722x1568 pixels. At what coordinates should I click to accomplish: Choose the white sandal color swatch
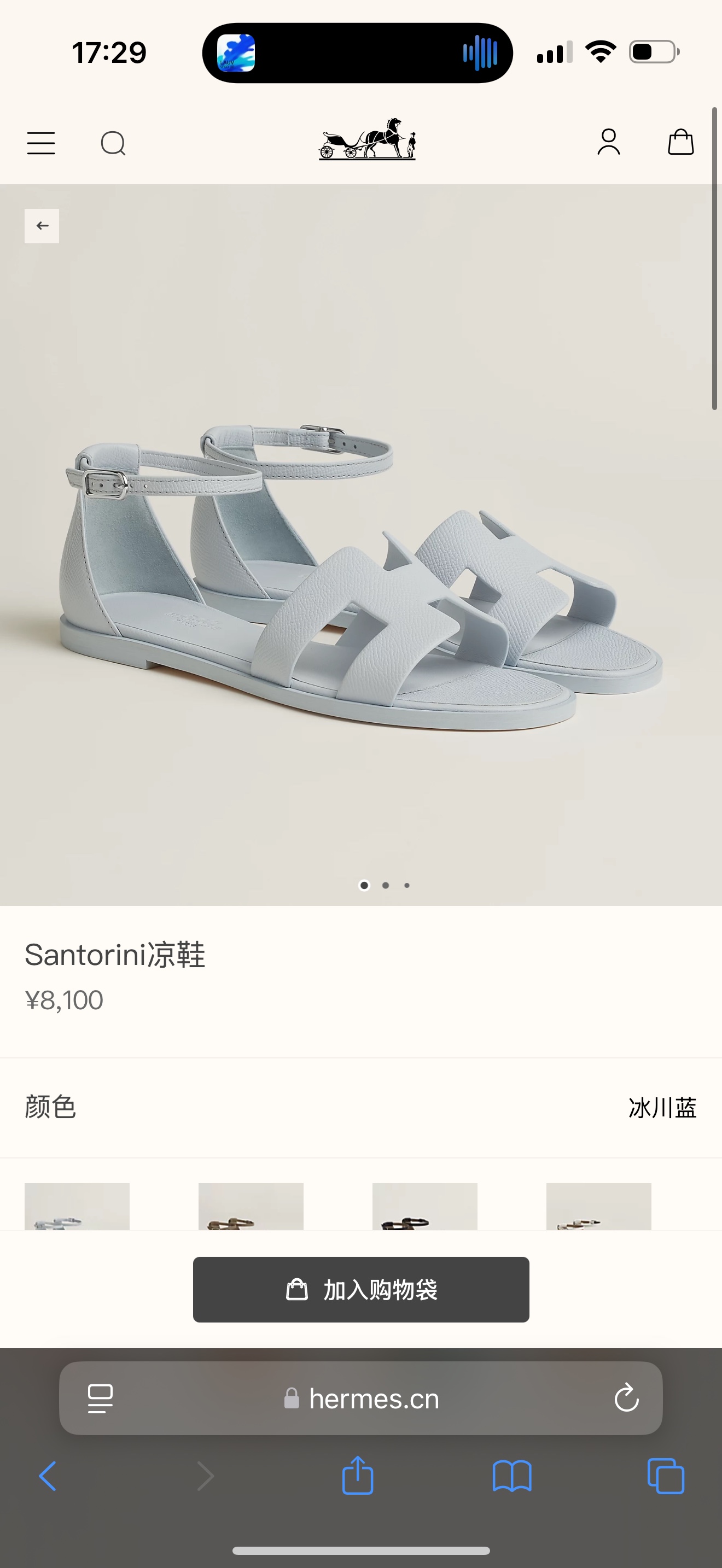(x=599, y=1207)
